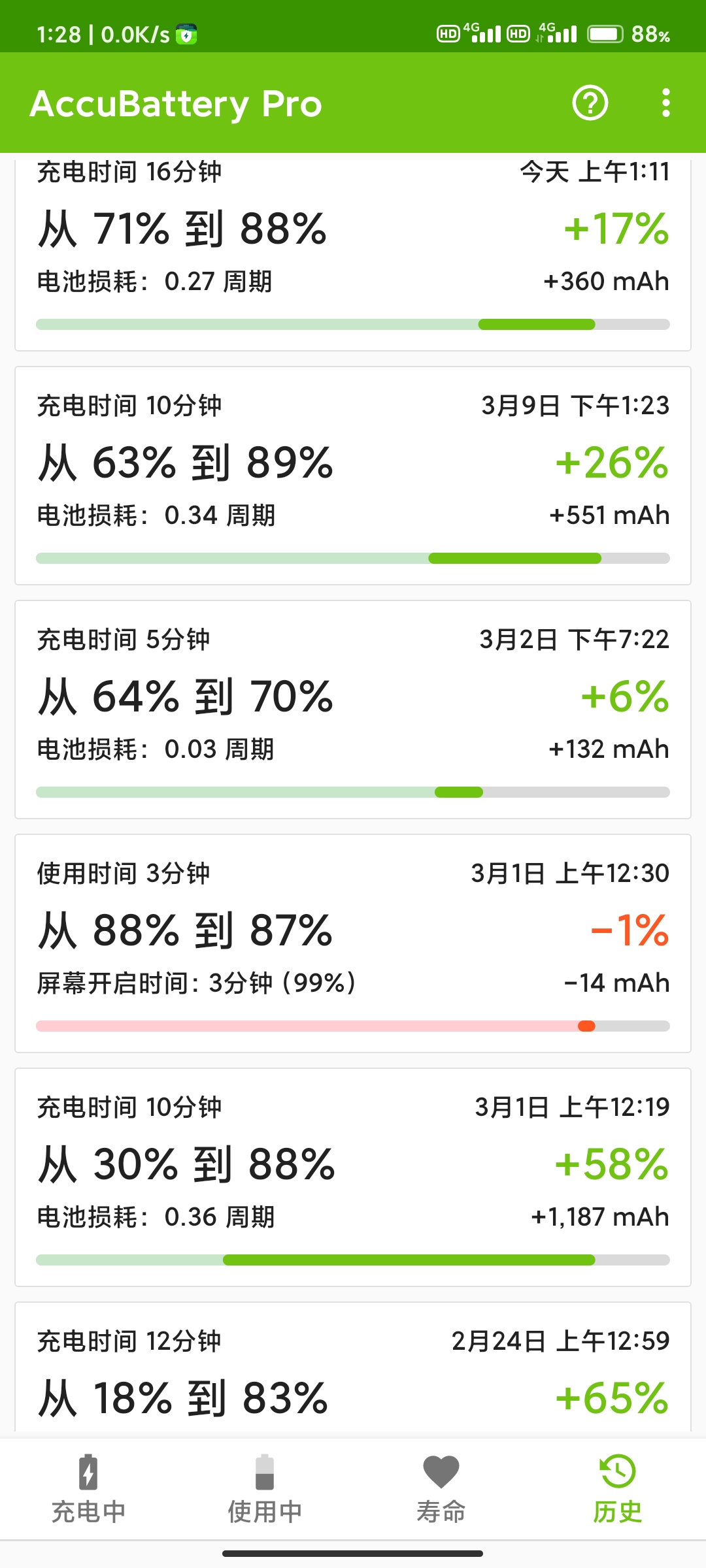Switch to the 使用中 tab
Viewport: 706px width, 1568px height.
pos(265,1490)
